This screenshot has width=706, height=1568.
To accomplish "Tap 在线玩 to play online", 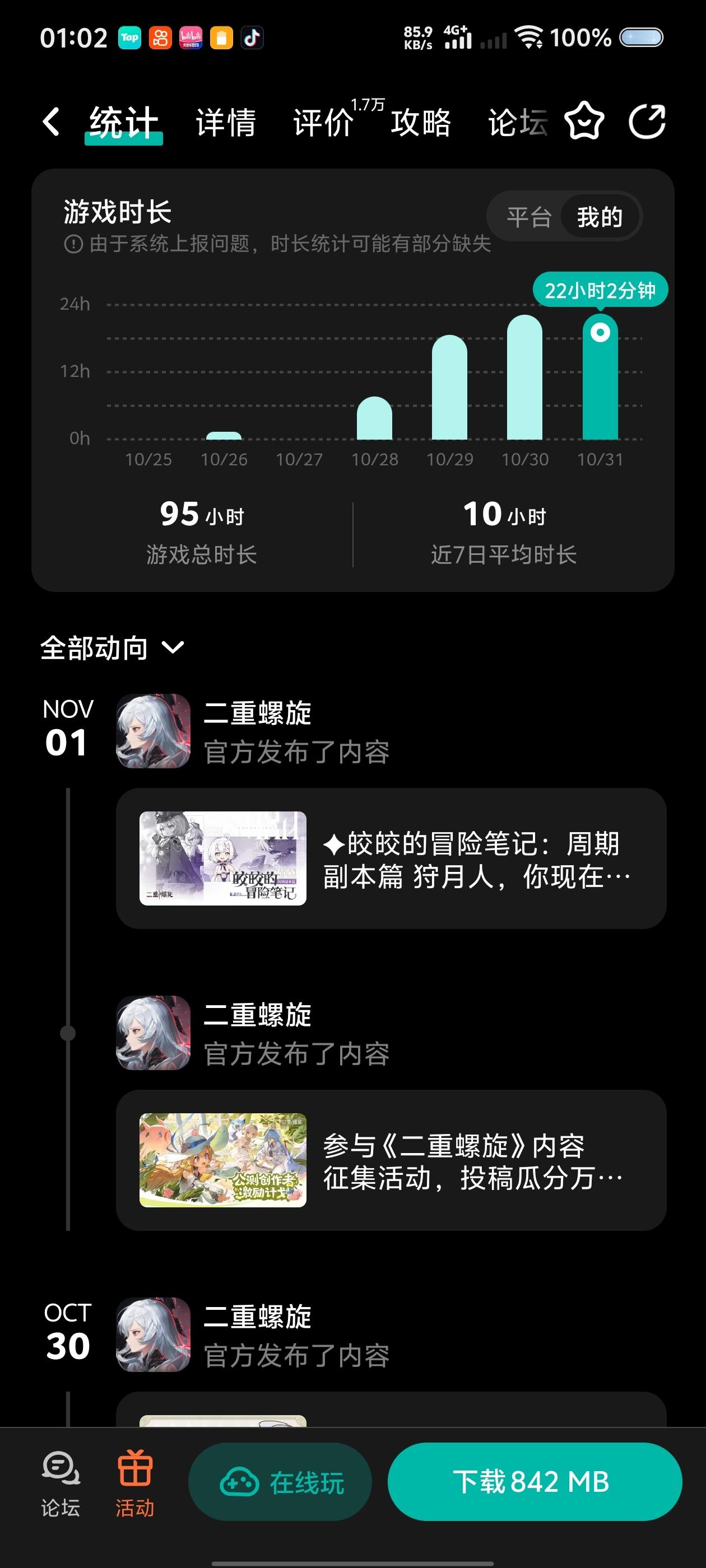I will click(x=280, y=1482).
